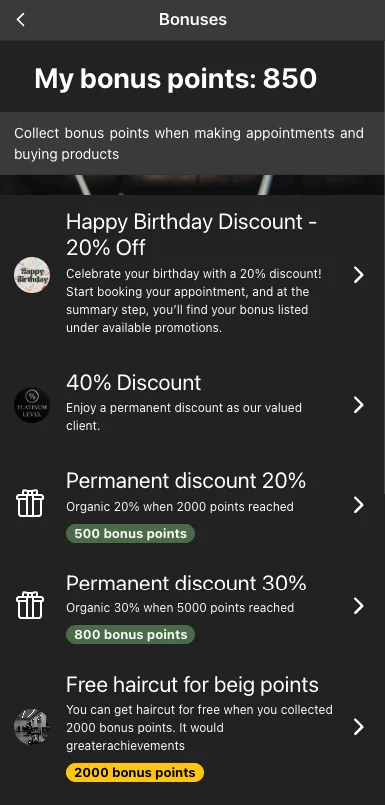Open the 40% Discount bonus

coord(192,404)
